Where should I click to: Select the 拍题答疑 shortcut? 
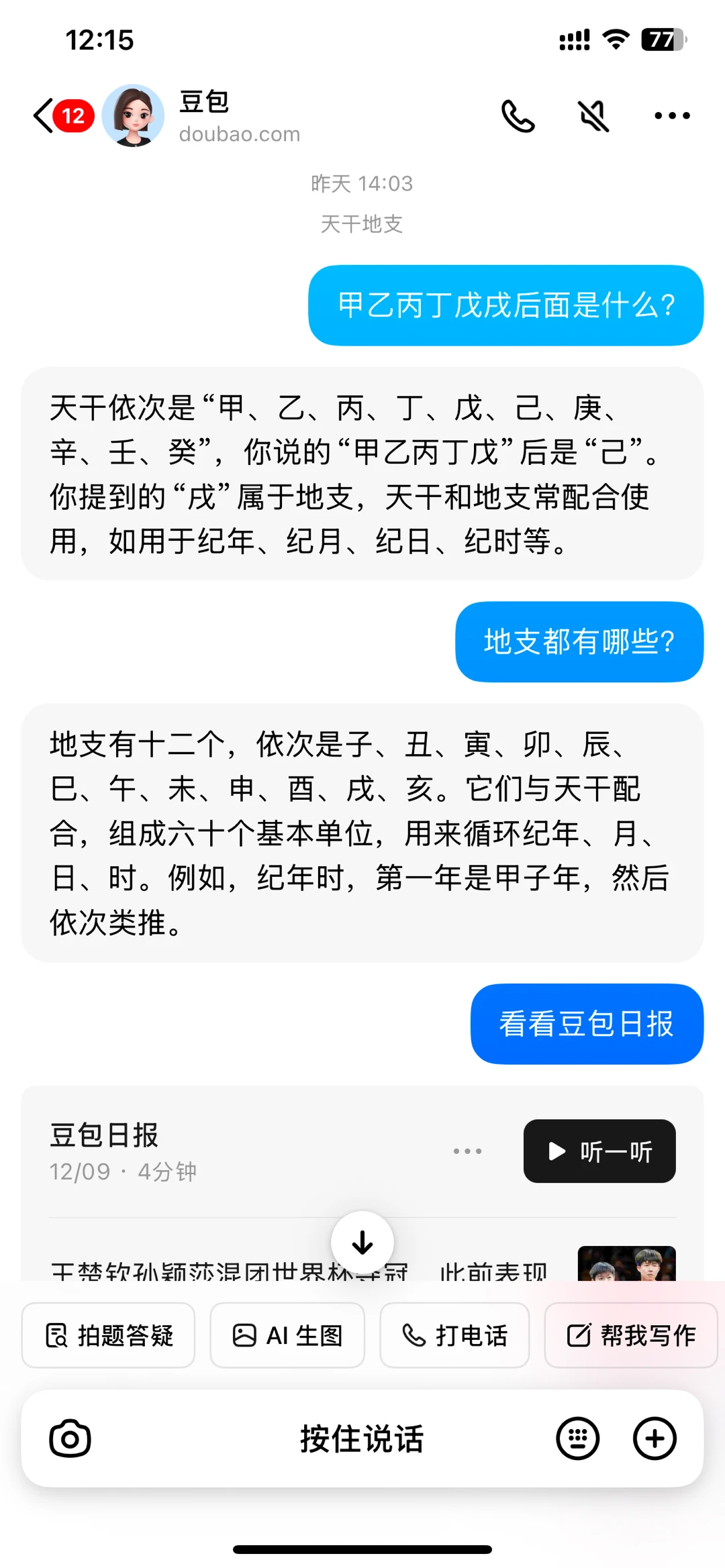click(x=109, y=1335)
